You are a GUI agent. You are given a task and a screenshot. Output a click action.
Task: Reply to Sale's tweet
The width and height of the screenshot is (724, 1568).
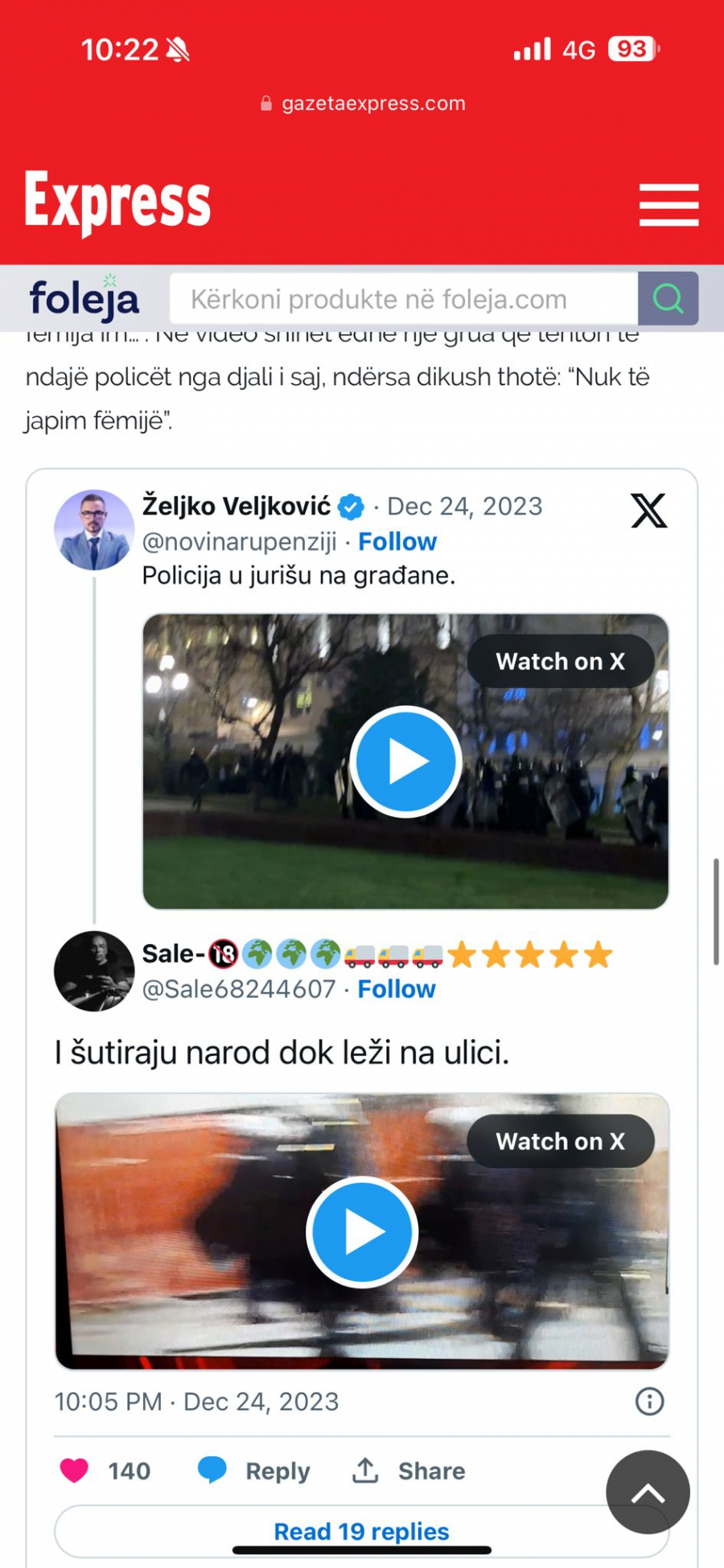(254, 1471)
